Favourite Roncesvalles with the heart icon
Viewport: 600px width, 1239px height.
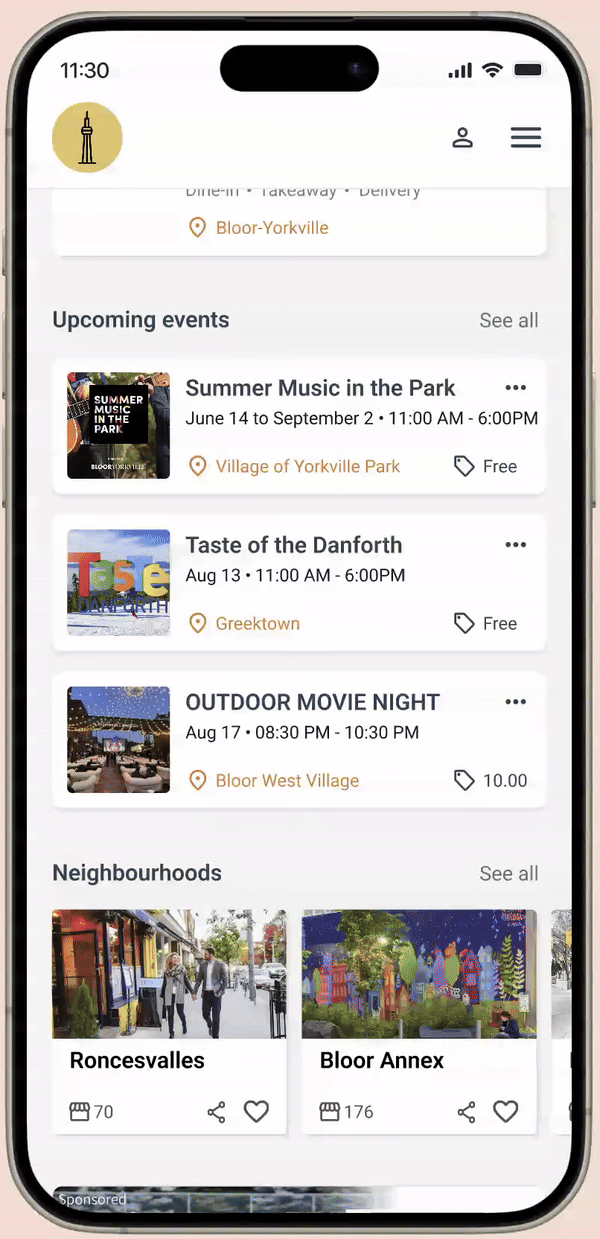257,1112
